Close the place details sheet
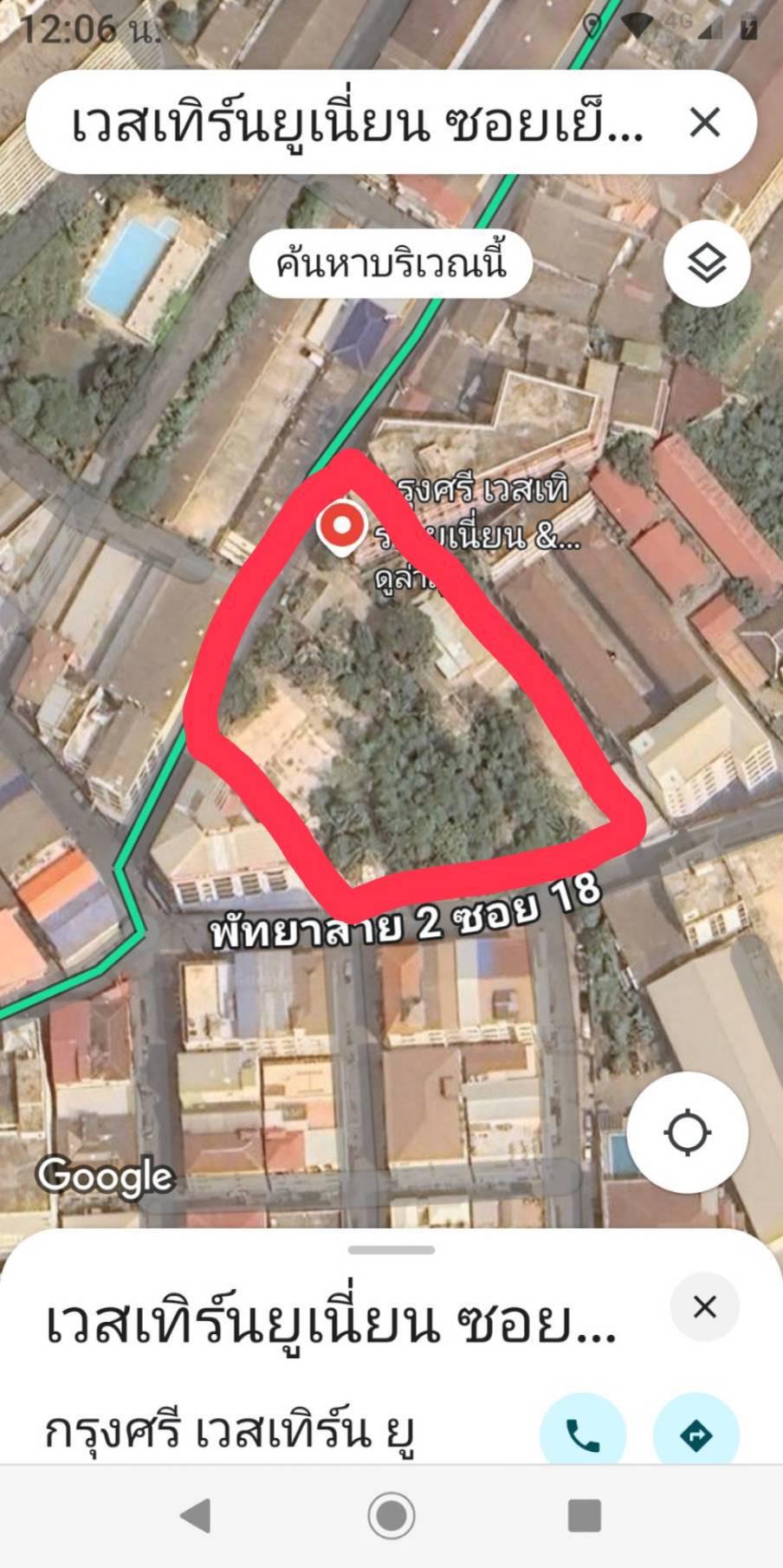This screenshot has width=783, height=1568. coord(704,1306)
